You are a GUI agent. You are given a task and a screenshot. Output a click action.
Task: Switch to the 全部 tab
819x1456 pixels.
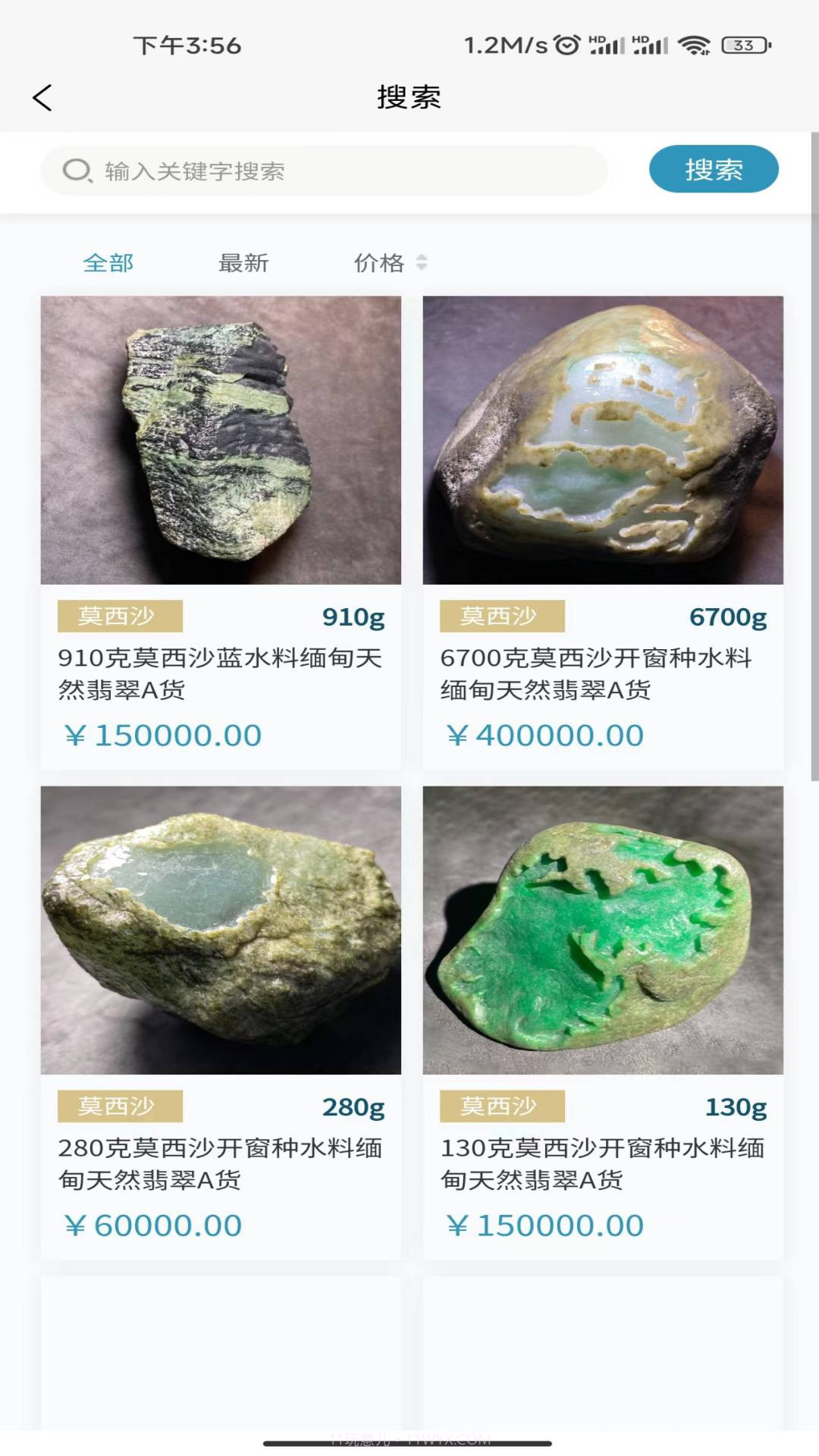[x=108, y=262]
